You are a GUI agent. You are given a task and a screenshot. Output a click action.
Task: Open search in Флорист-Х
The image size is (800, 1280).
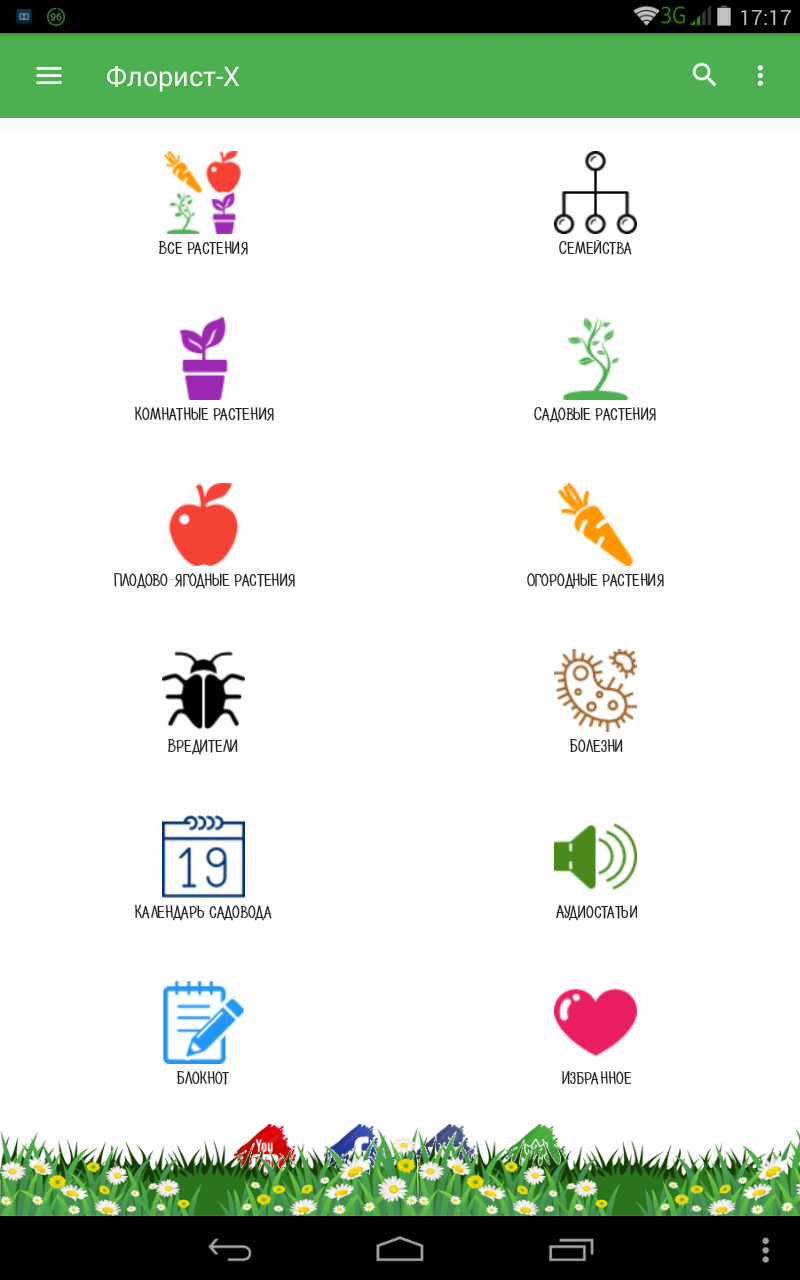(x=705, y=75)
